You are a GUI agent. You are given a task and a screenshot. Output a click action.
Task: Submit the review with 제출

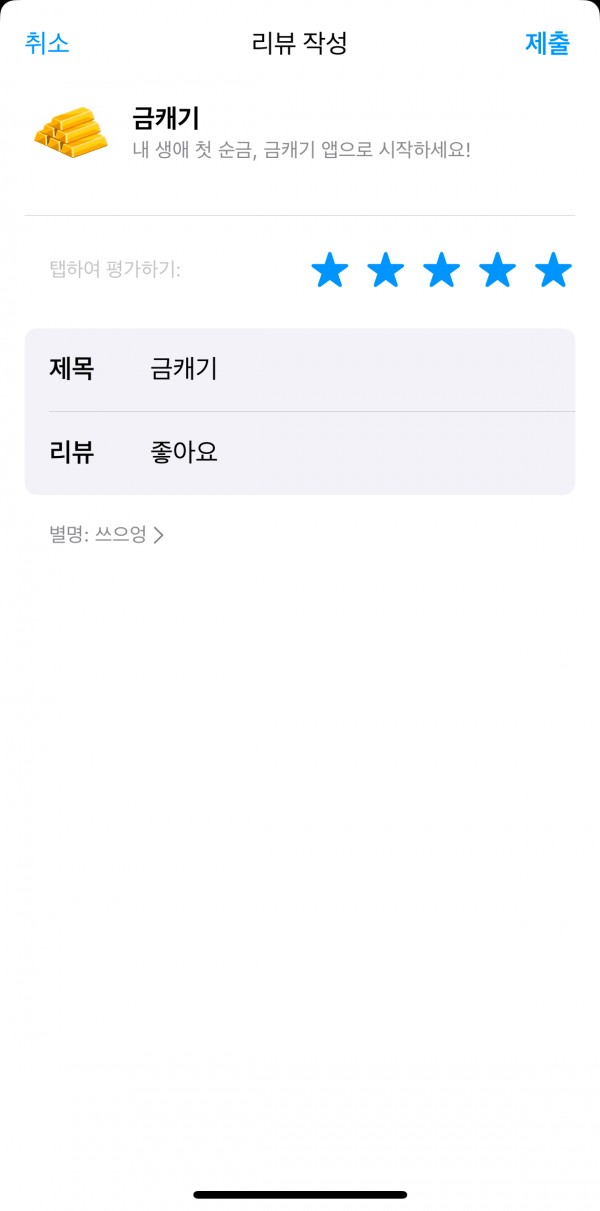tap(547, 43)
